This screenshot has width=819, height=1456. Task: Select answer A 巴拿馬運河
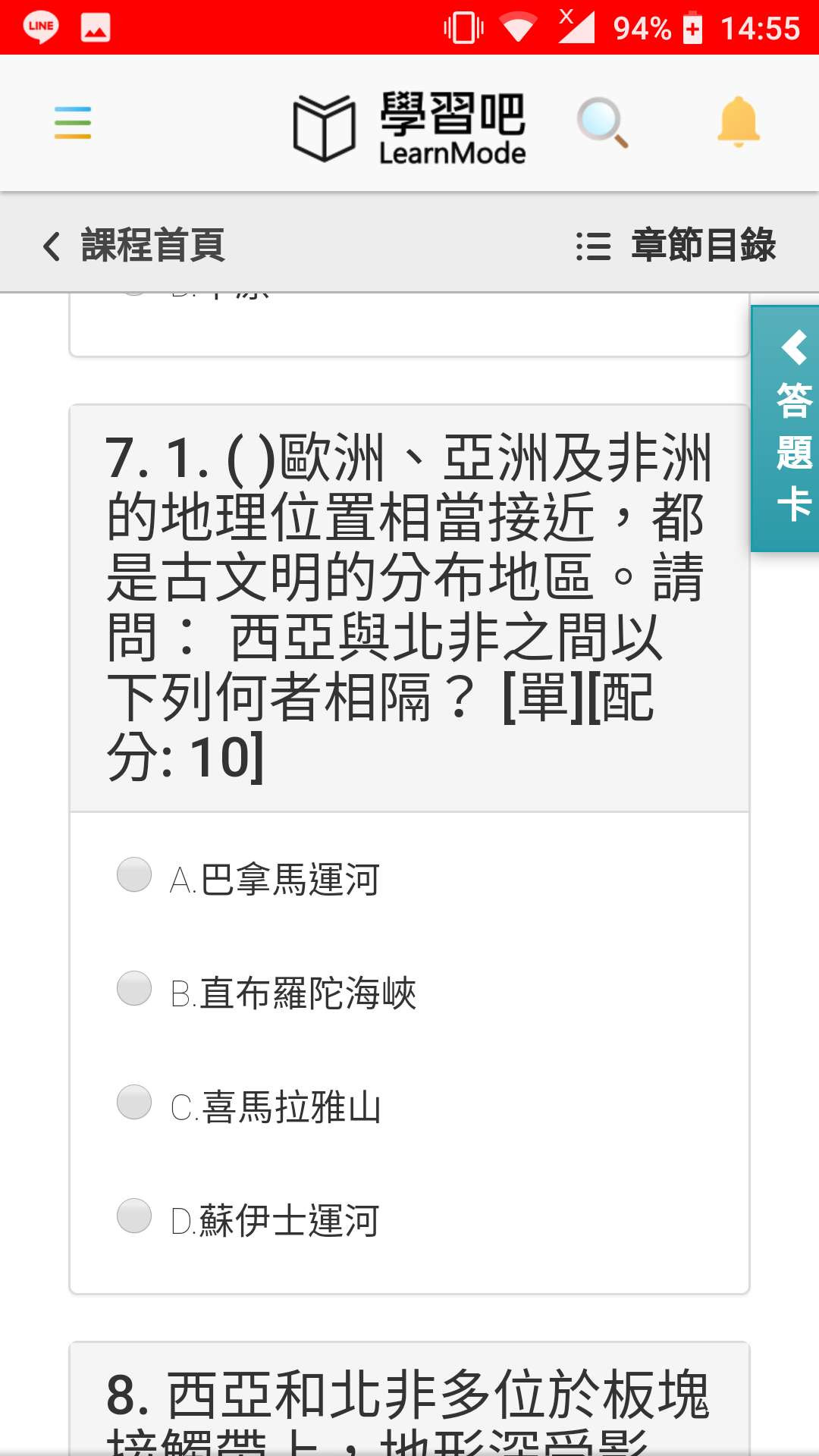click(134, 875)
